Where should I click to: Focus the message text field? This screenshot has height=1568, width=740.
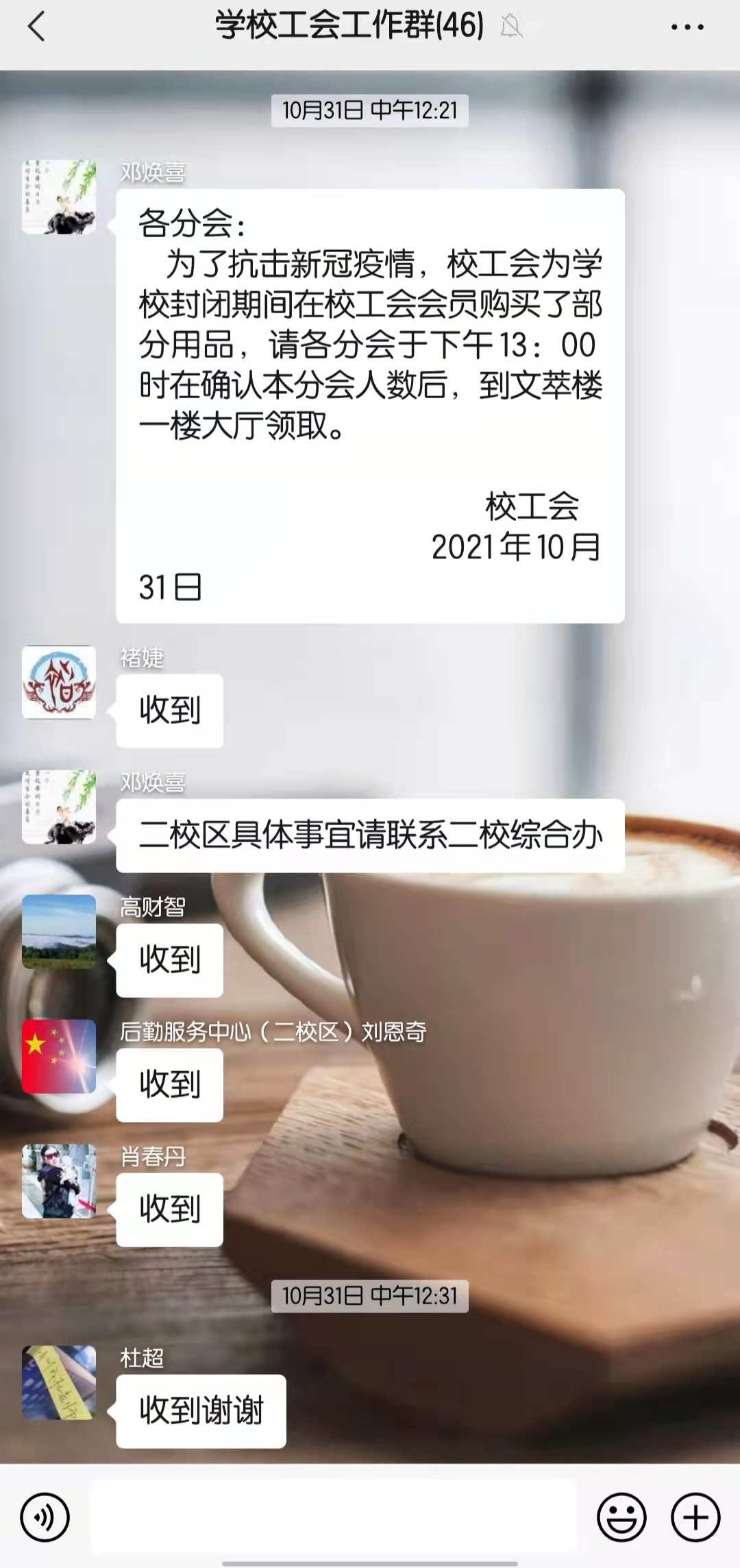[x=334, y=1516]
